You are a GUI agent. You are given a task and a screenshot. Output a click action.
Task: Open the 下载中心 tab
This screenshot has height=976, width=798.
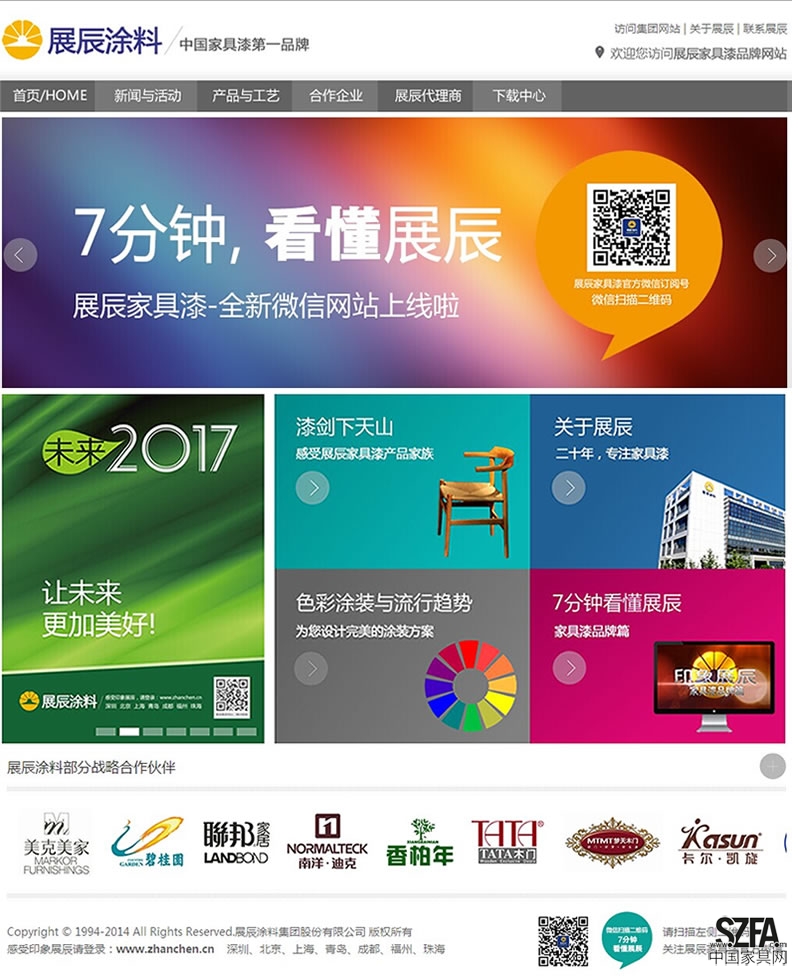click(x=518, y=96)
